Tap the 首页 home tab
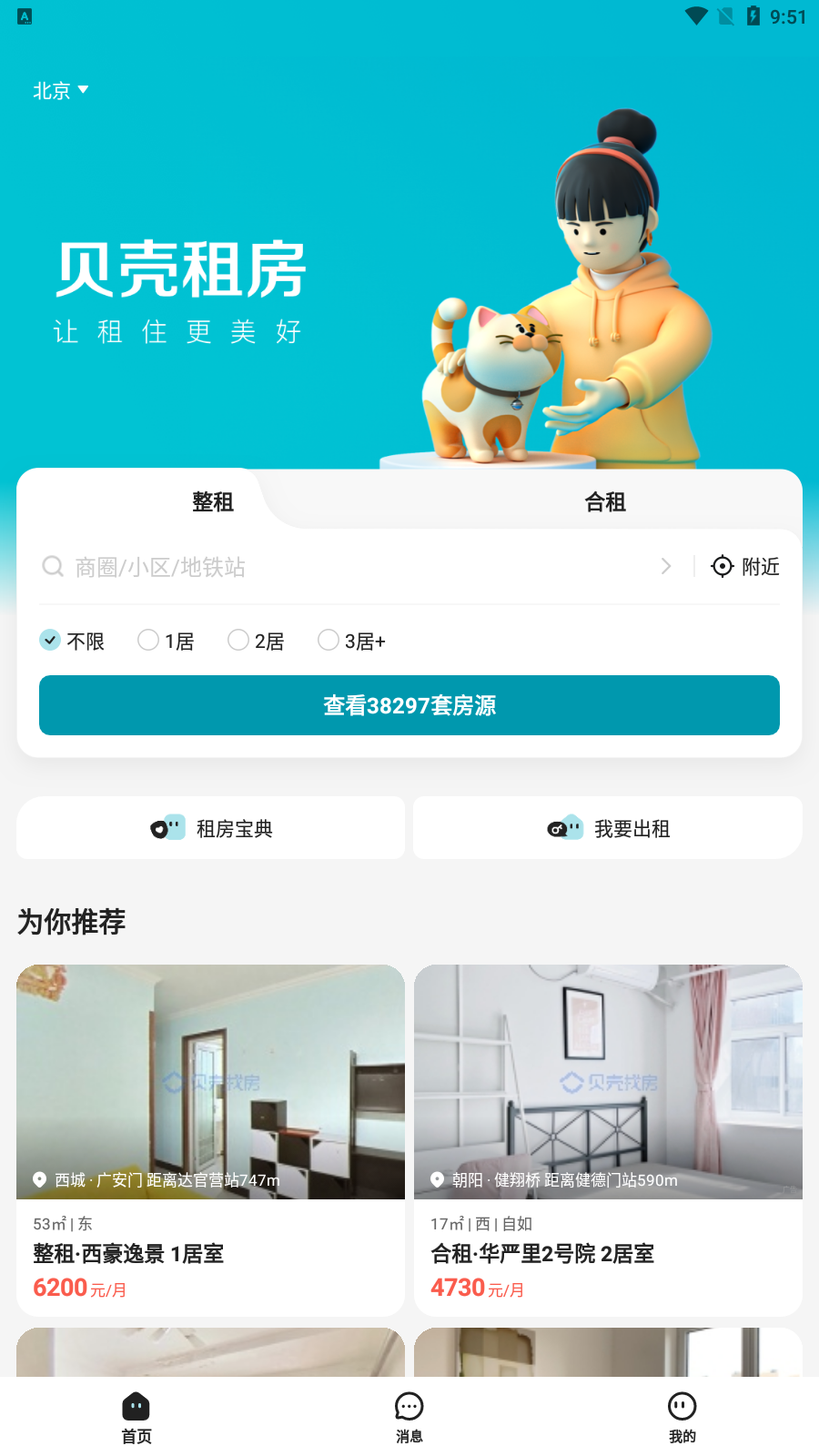The height and width of the screenshot is (1456, 819). click(x=136, y=1418)
